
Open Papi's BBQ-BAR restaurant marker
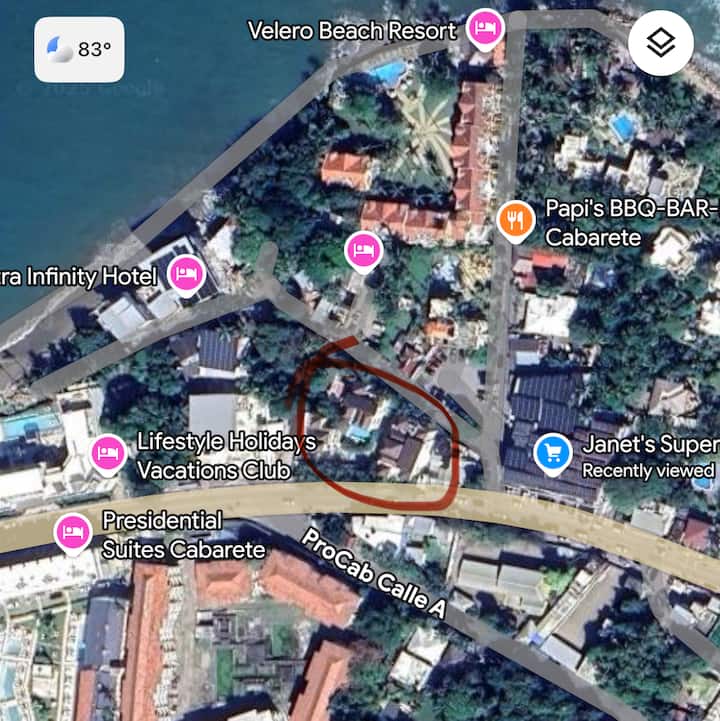(x=515, y=220)
